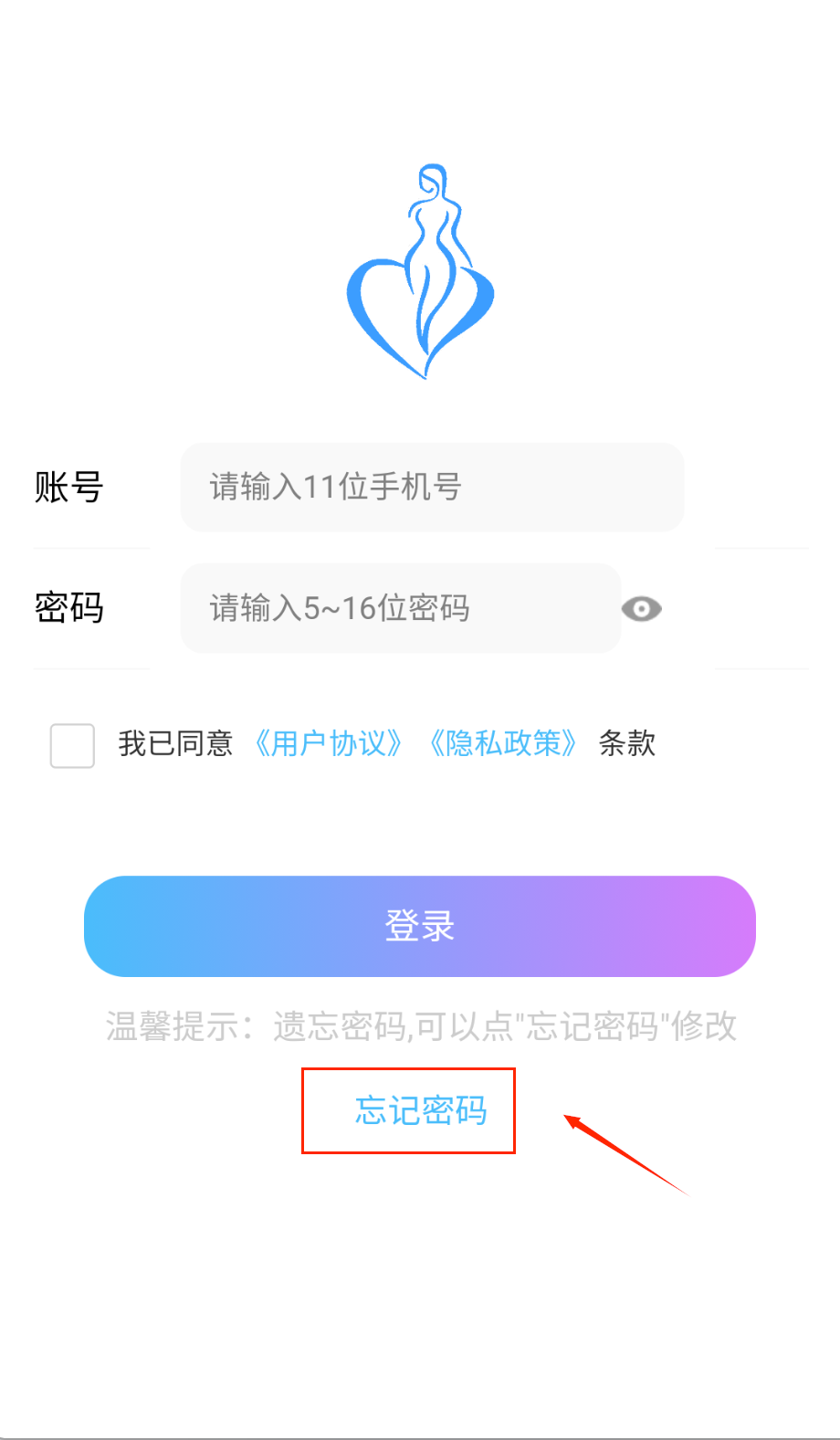Toggle password visibility with the eye icon
Screen dimensions: 840x1440
[641, 609]
